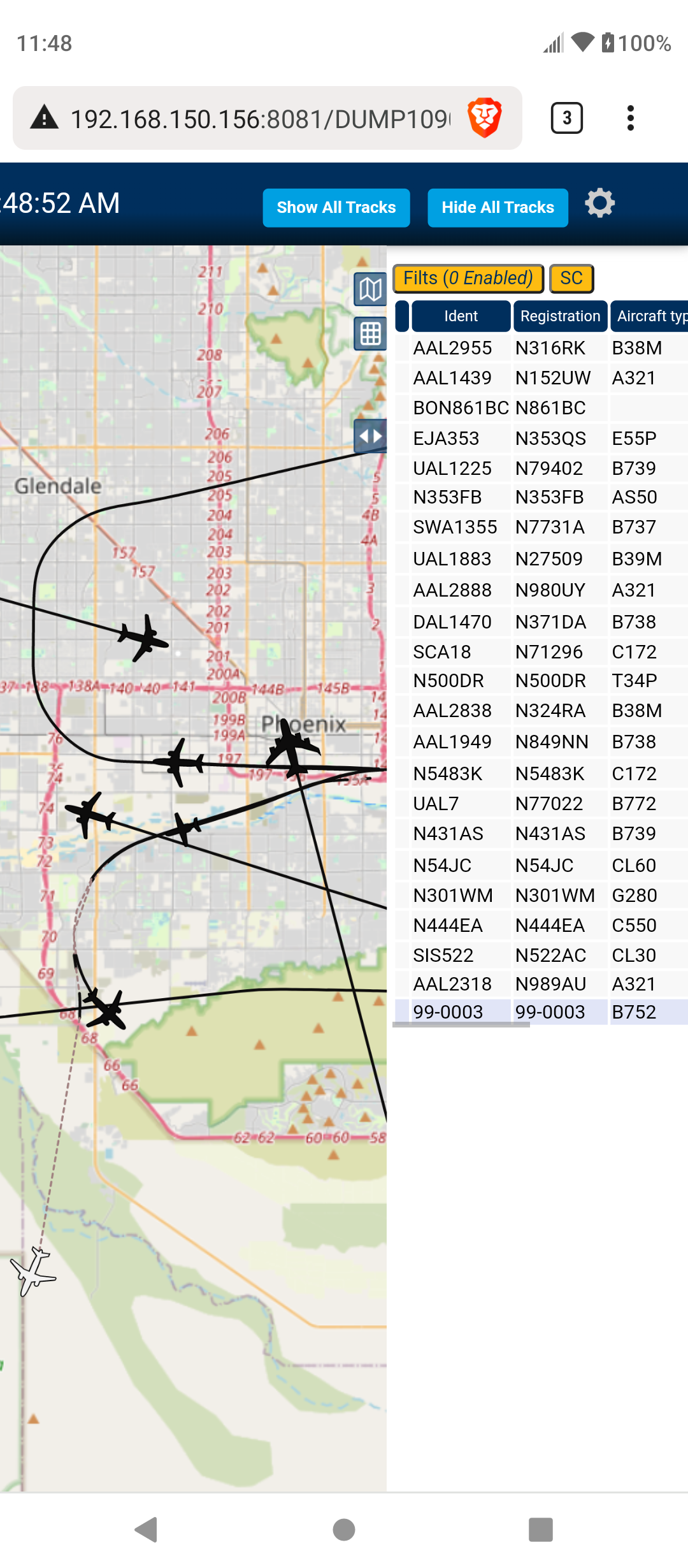
Task: Open the map layers selector icon
Action: (370, 290)
